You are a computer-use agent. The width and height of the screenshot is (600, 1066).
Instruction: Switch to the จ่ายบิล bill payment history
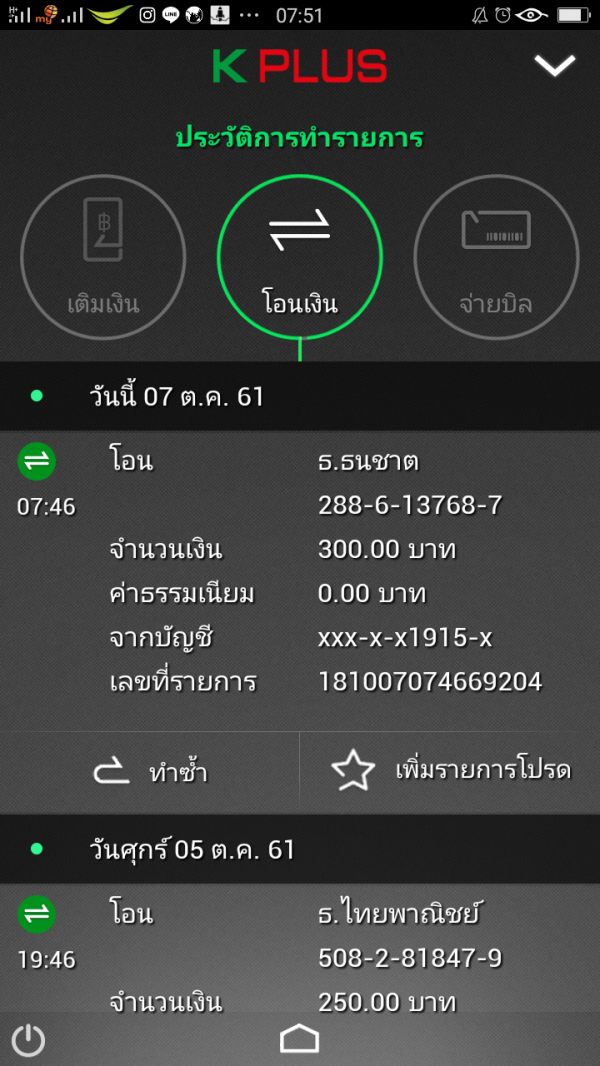pyautogui.click(x=496, y=251)
